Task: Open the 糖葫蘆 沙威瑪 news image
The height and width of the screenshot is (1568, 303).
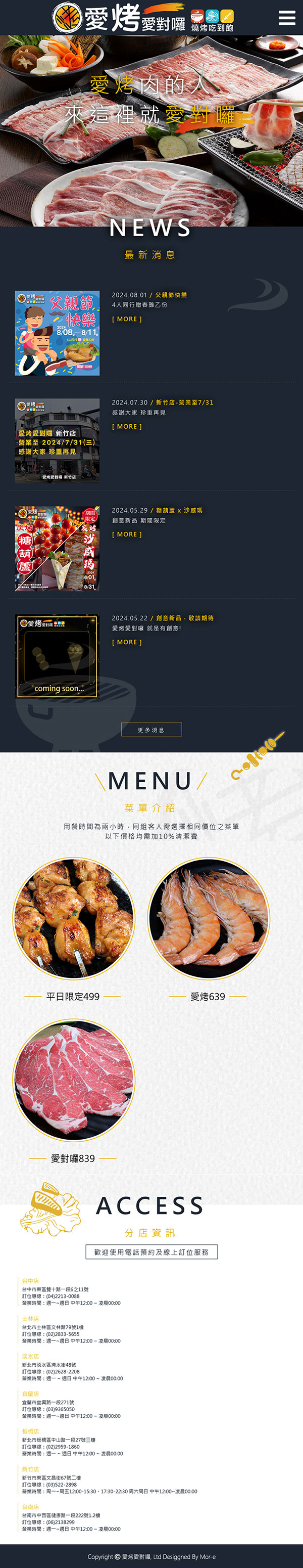Action: point(57,549)
